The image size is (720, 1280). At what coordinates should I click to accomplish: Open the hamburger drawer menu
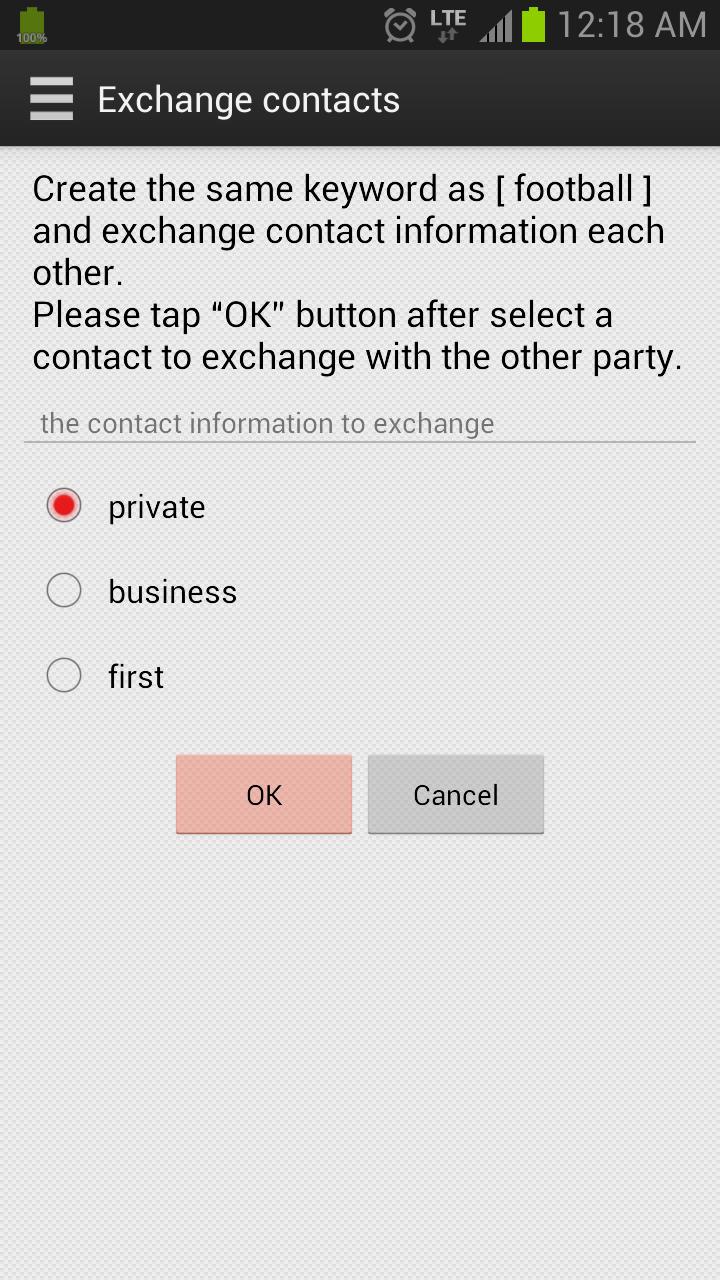pyautogui.click(x=51, y=100)
